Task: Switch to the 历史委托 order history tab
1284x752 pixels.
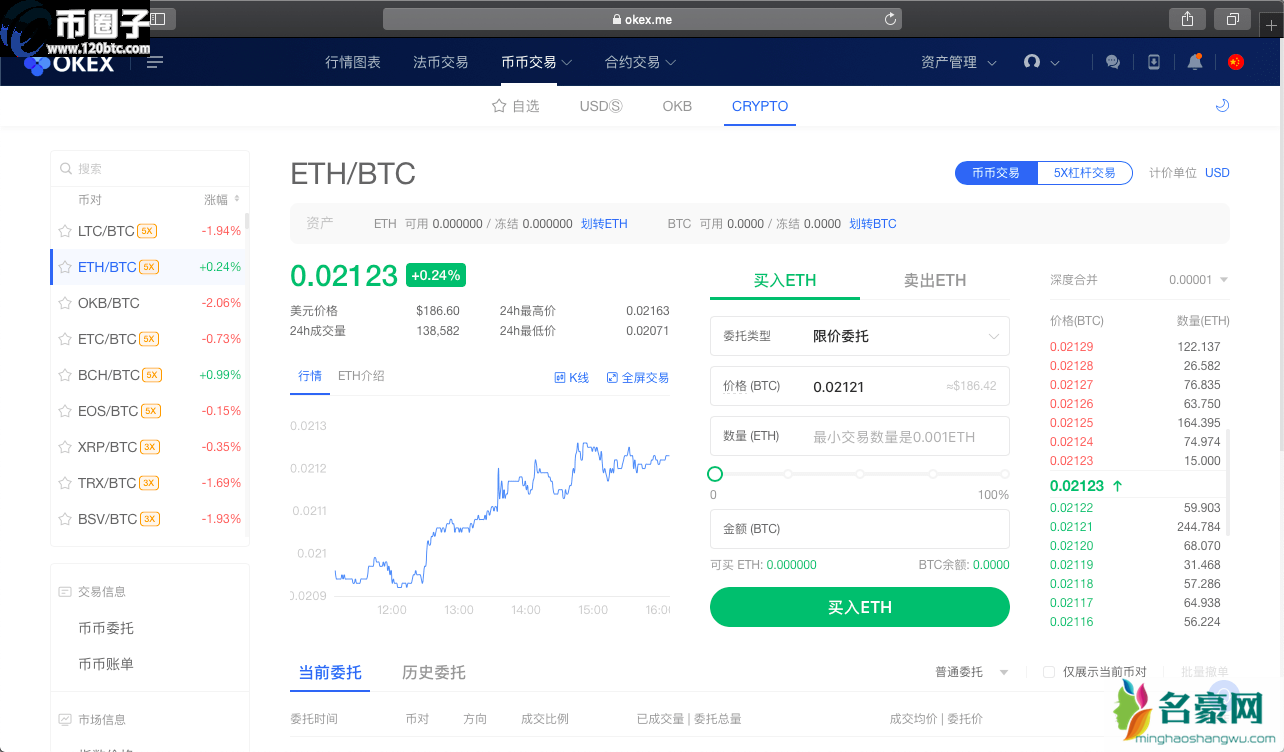Action: click(x=433, y=672)
